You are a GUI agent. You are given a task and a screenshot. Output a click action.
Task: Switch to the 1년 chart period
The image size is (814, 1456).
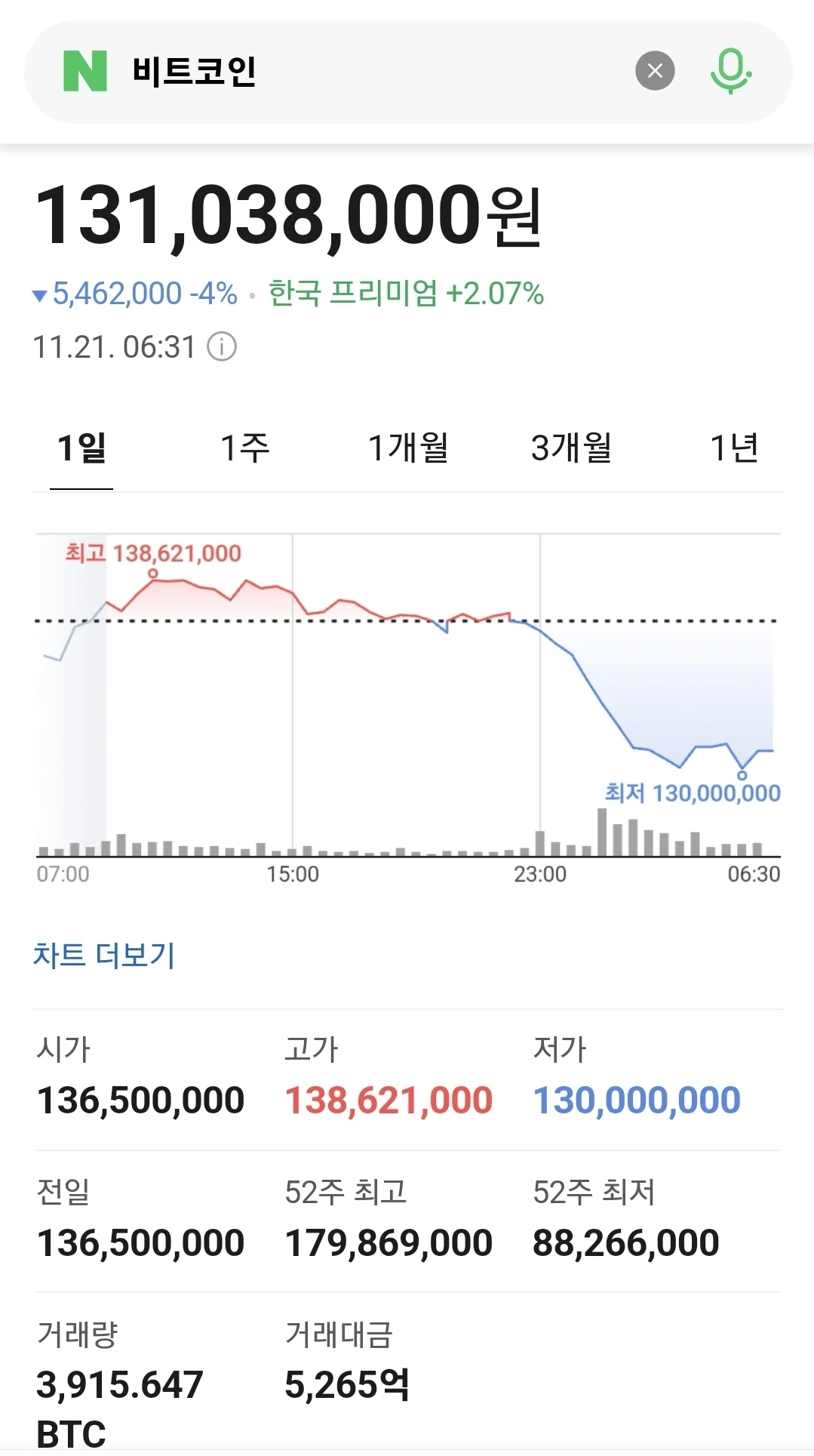734,448
